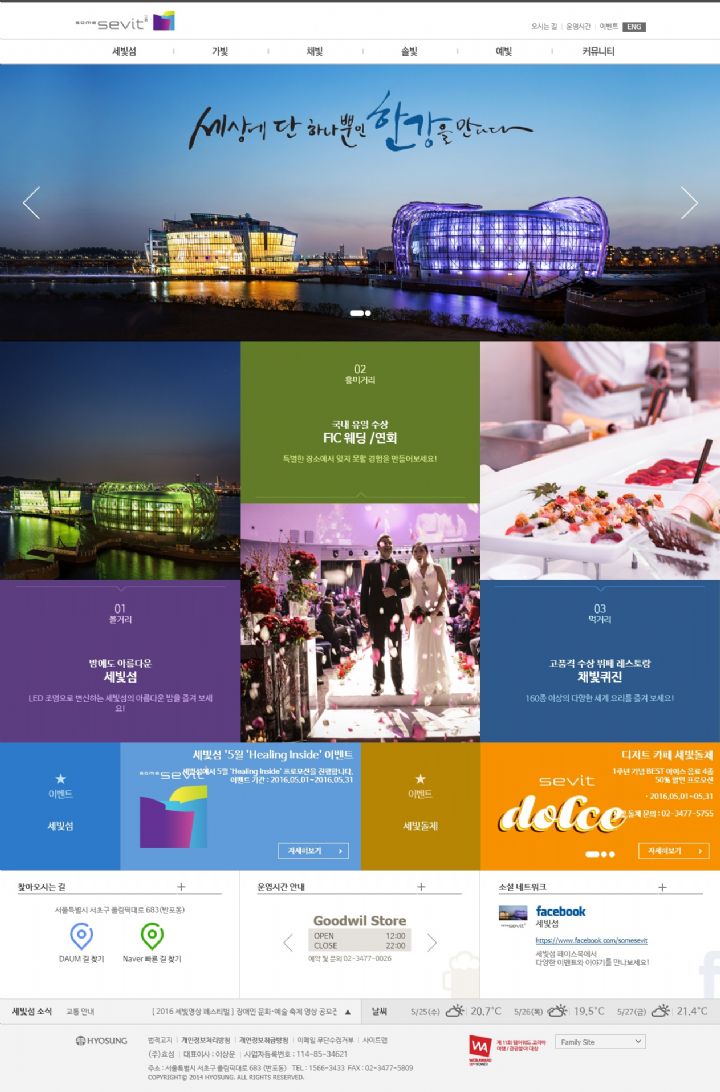Open the 솔빛 navigation menu
720x1092 pixels.
[409, 51]
